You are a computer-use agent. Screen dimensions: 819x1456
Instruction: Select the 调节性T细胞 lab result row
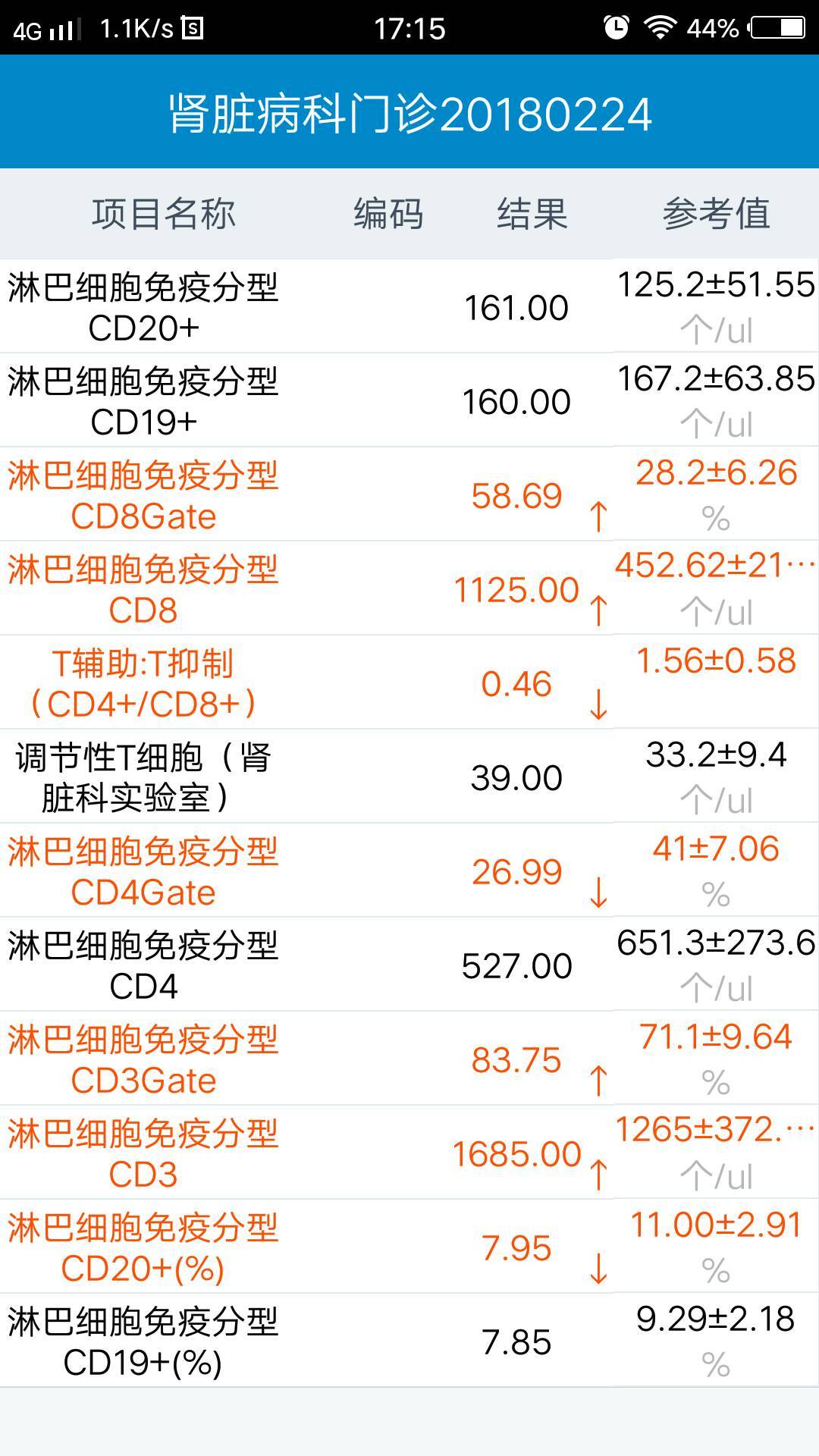(x=303, y=777)
